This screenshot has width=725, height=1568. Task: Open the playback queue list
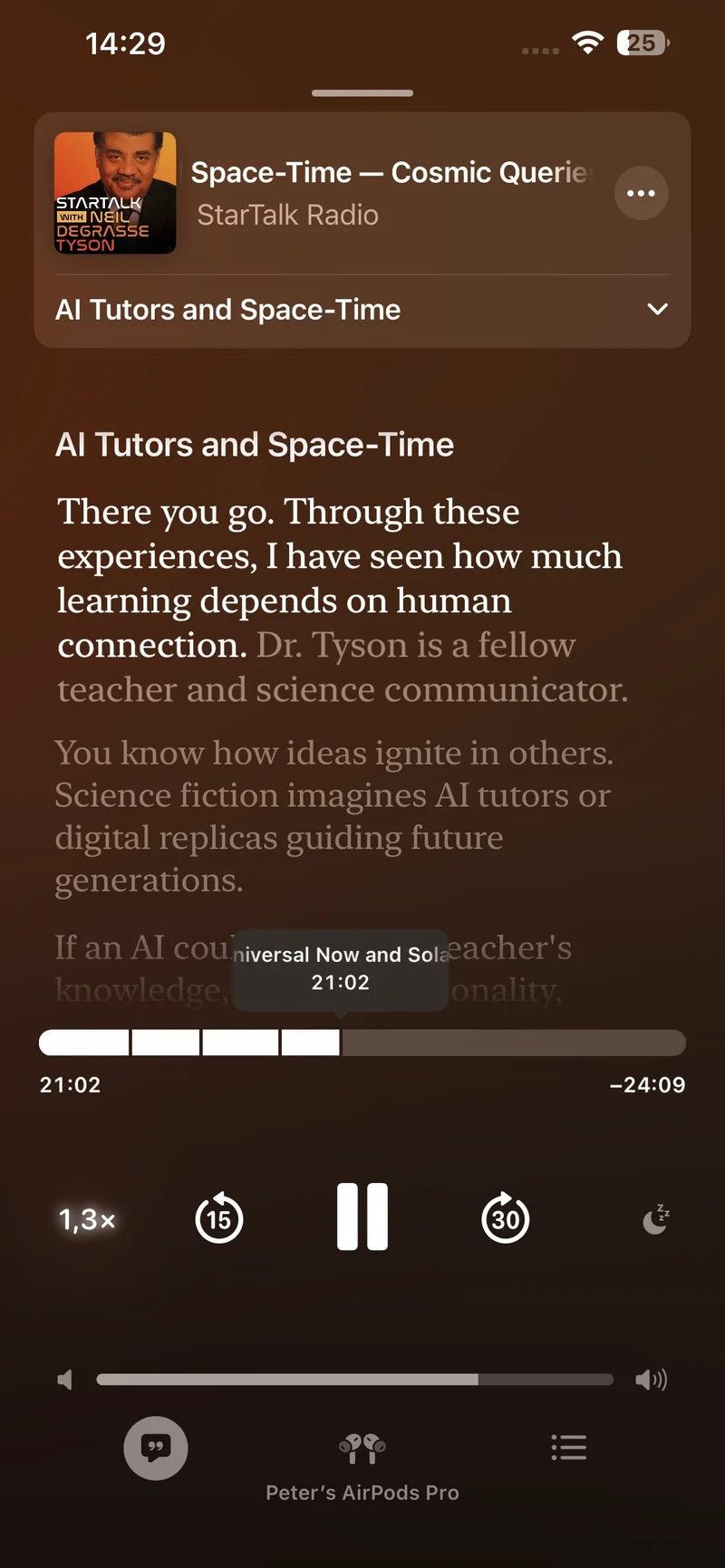pos(568,1448)
